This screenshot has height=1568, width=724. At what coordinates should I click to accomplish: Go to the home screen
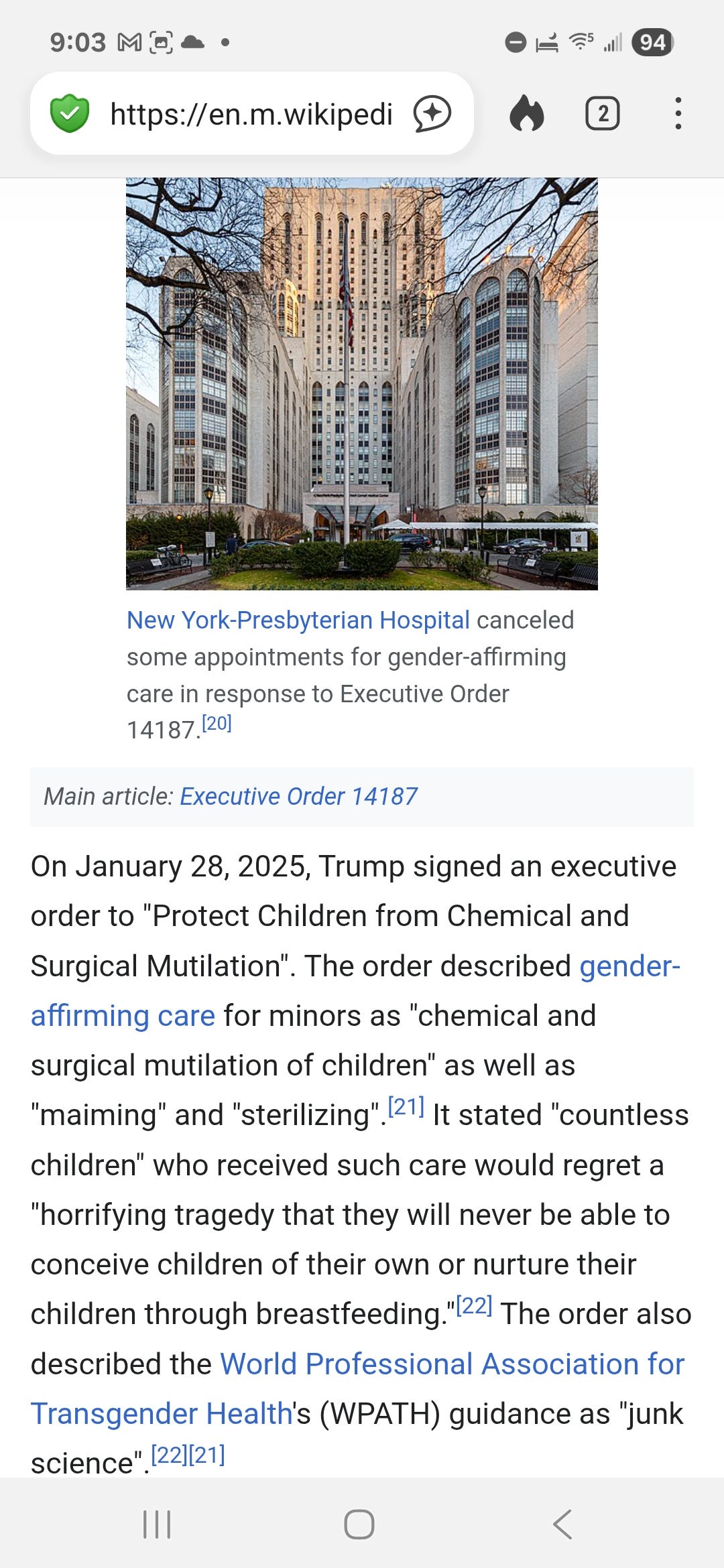359,1524
